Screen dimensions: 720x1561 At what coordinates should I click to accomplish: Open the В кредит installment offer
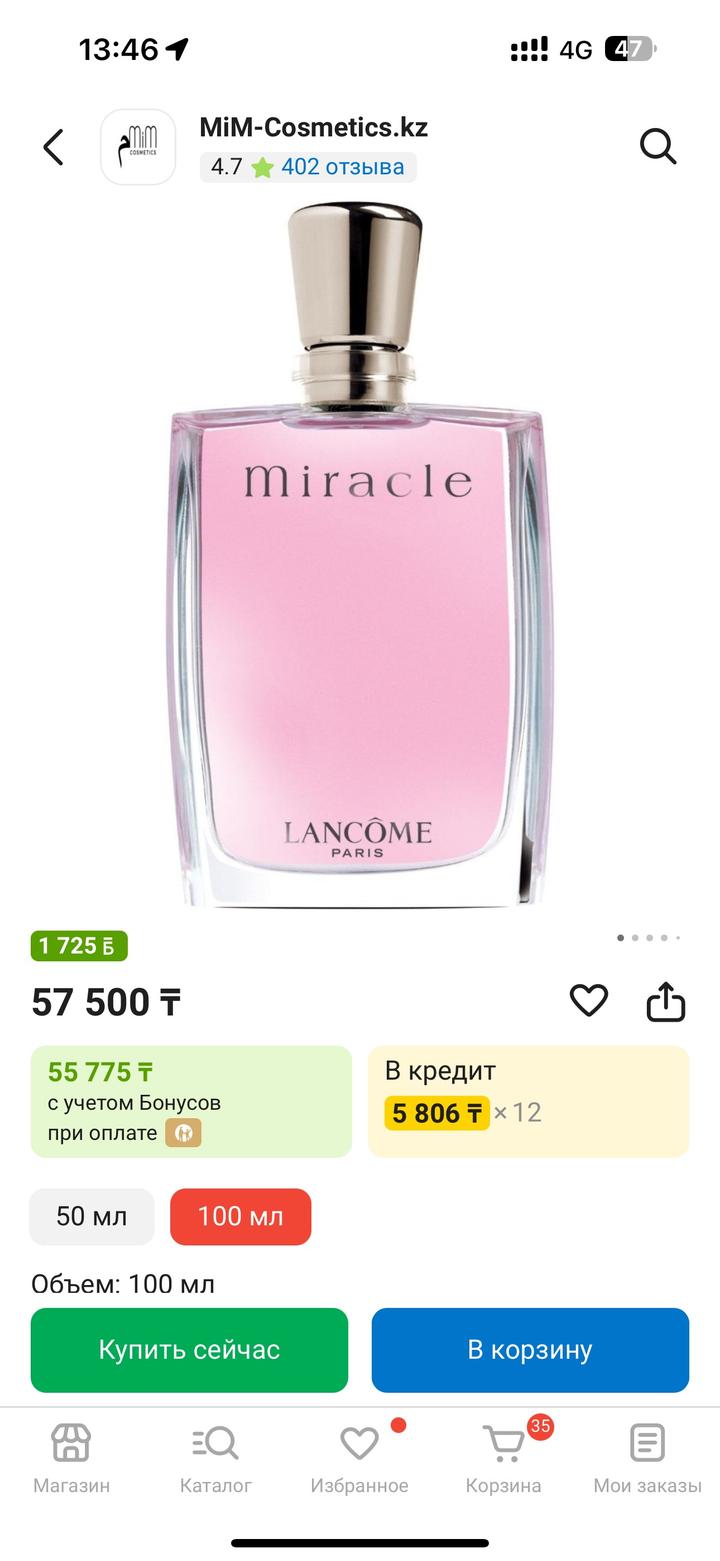tap(528, 1101)
